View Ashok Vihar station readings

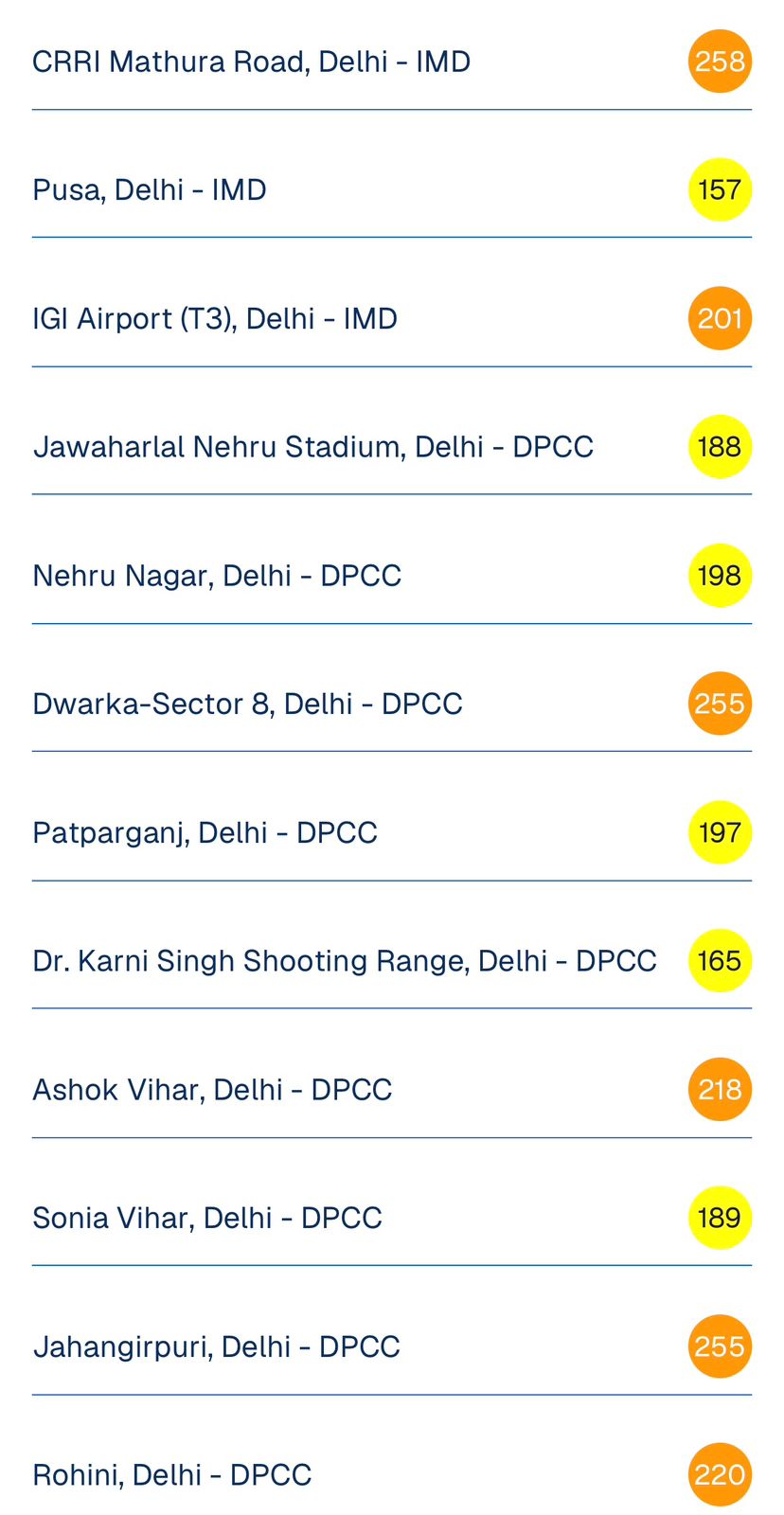212,1090
